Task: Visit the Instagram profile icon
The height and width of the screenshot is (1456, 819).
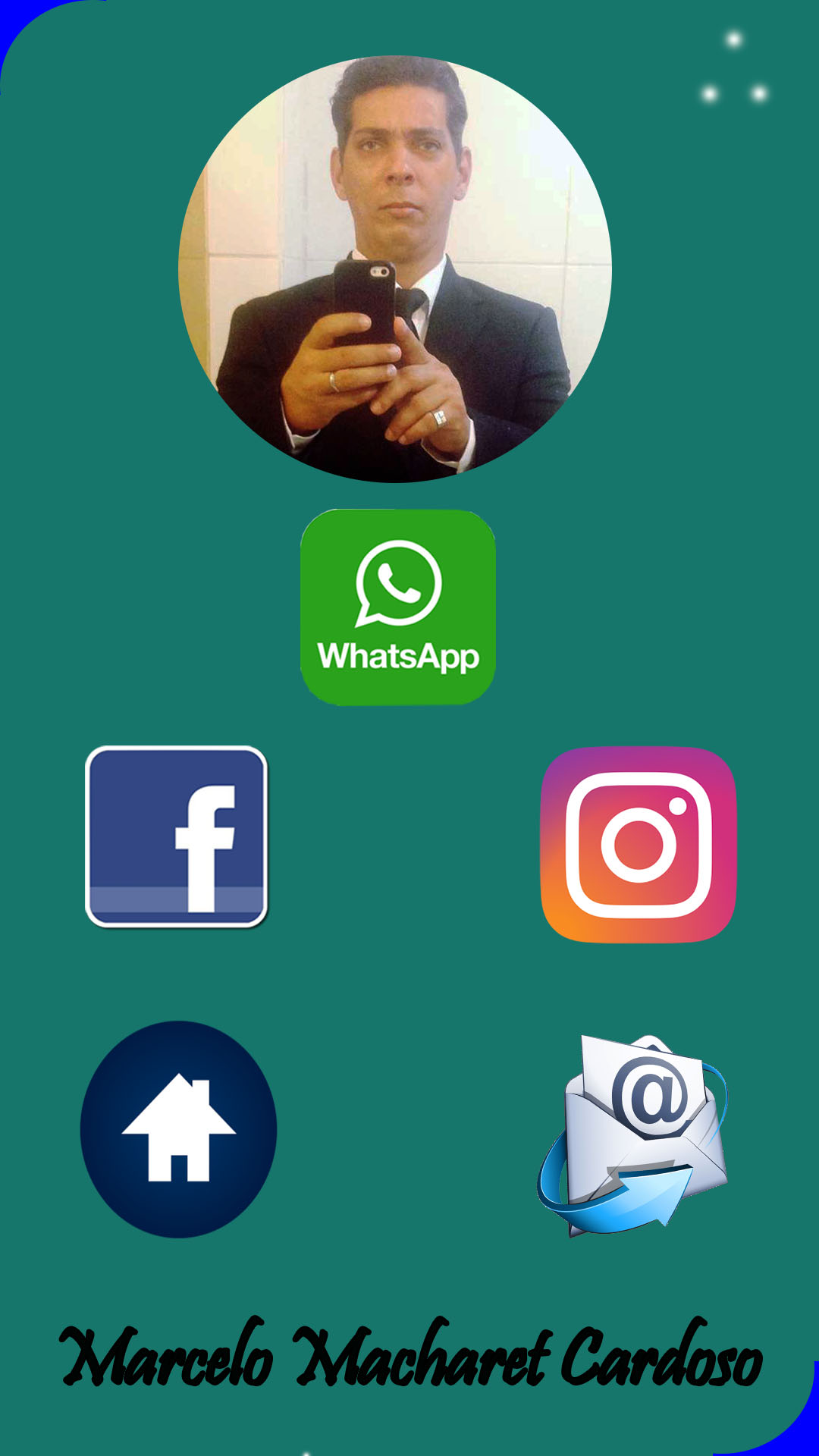Action: (639, 844)
